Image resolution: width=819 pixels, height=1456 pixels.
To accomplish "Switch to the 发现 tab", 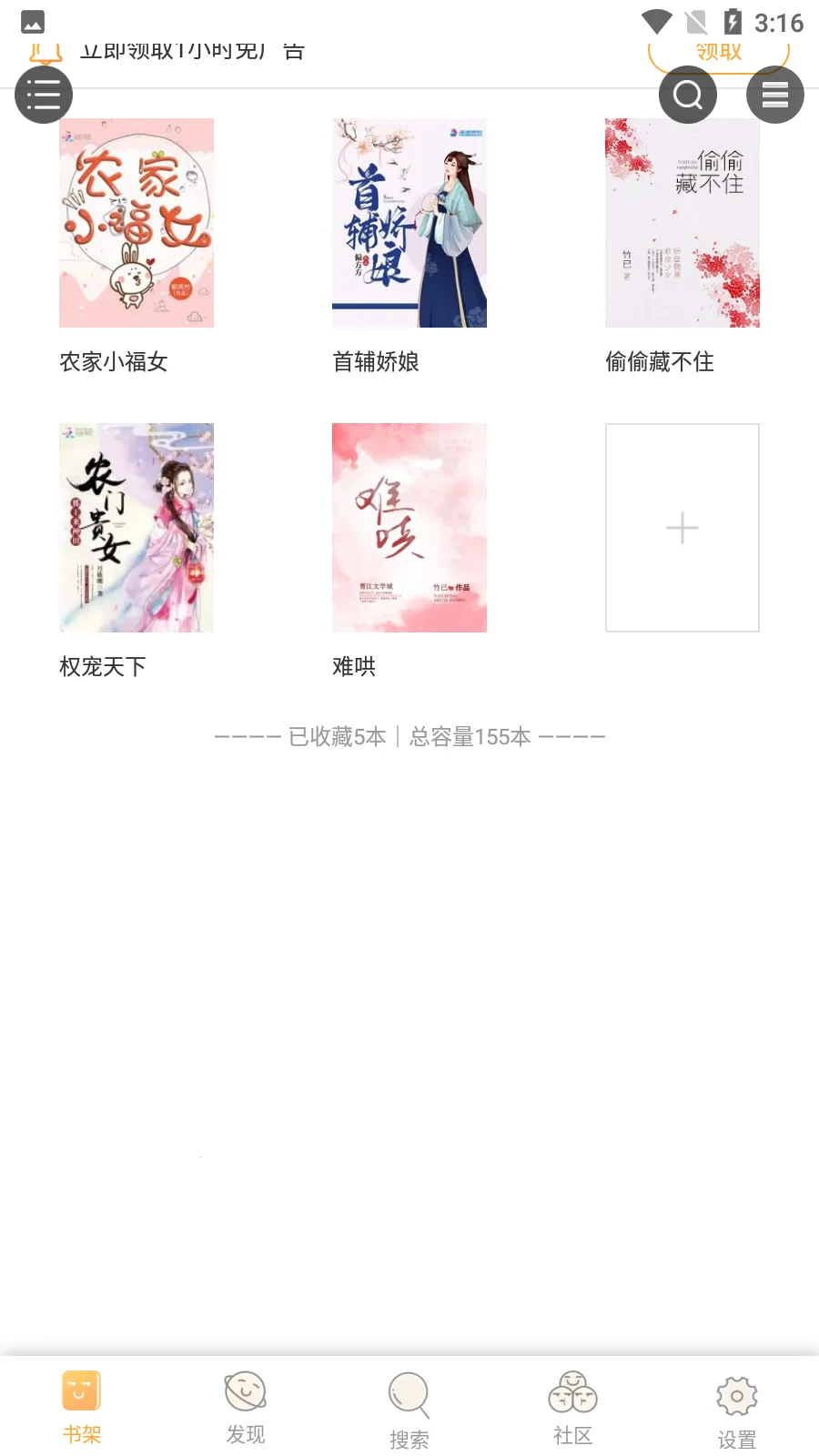I will (246, 1407).
